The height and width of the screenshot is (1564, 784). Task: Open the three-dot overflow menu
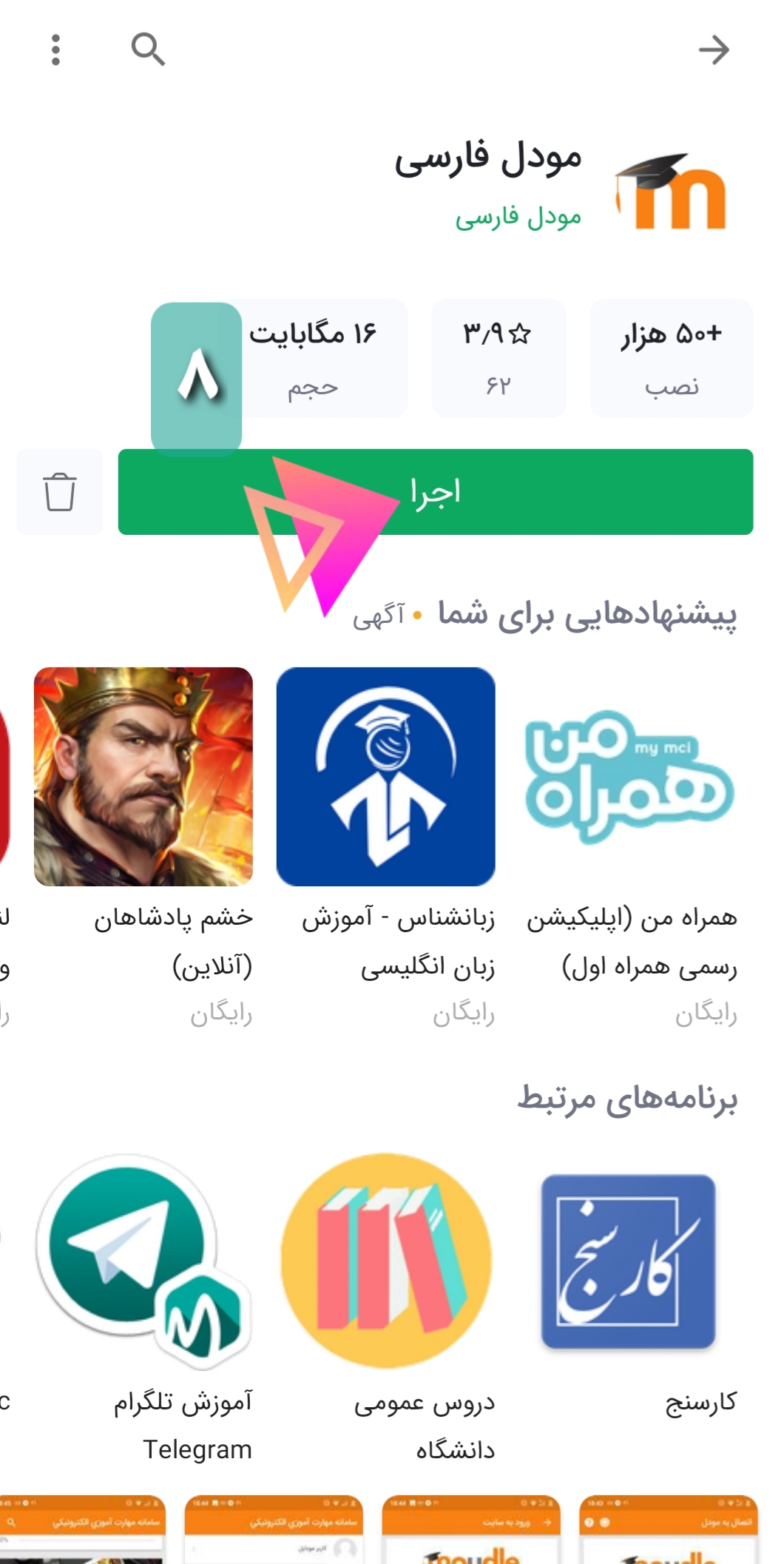tap(55, 50)
